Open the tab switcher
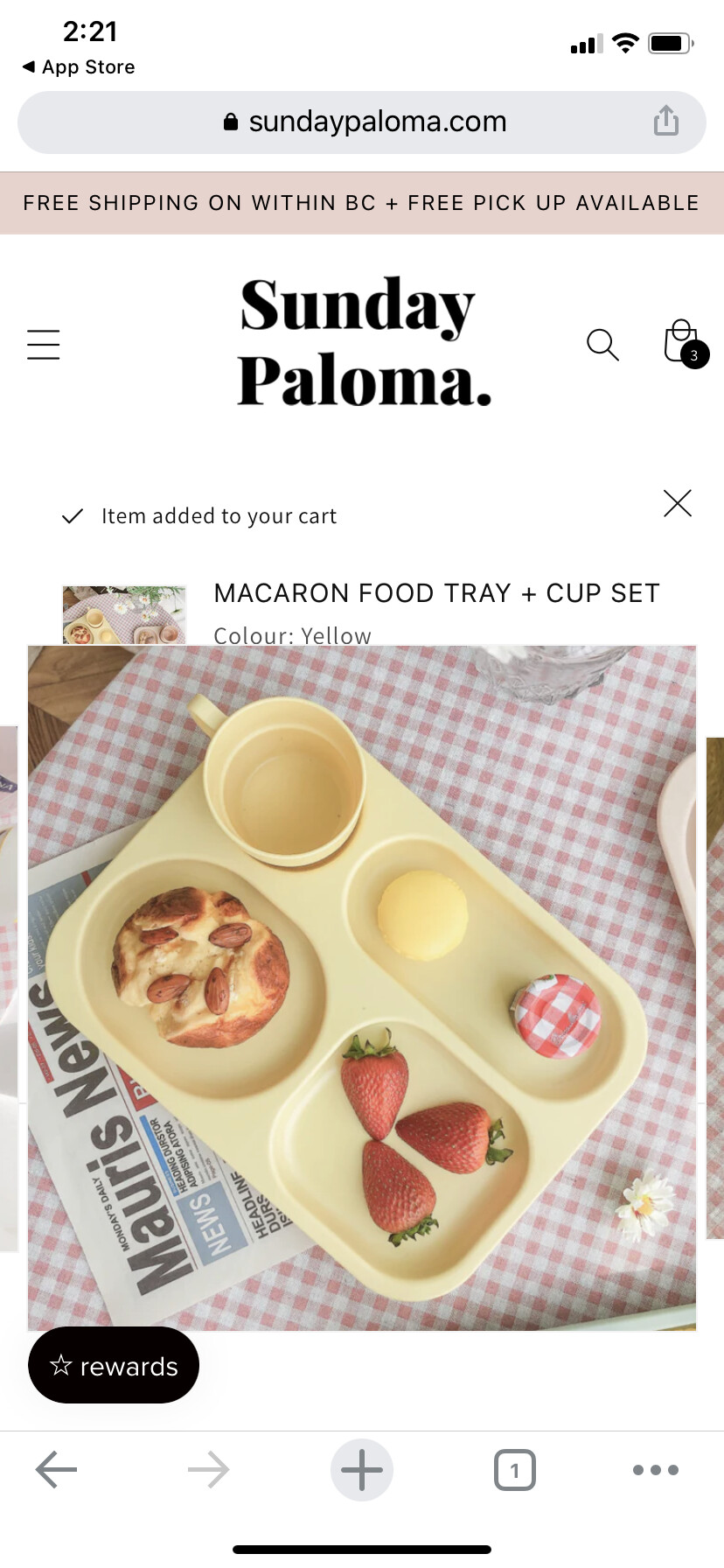Image resolution: width=724 pixels, height=1568 pixels. click(x=515, y=1470)
